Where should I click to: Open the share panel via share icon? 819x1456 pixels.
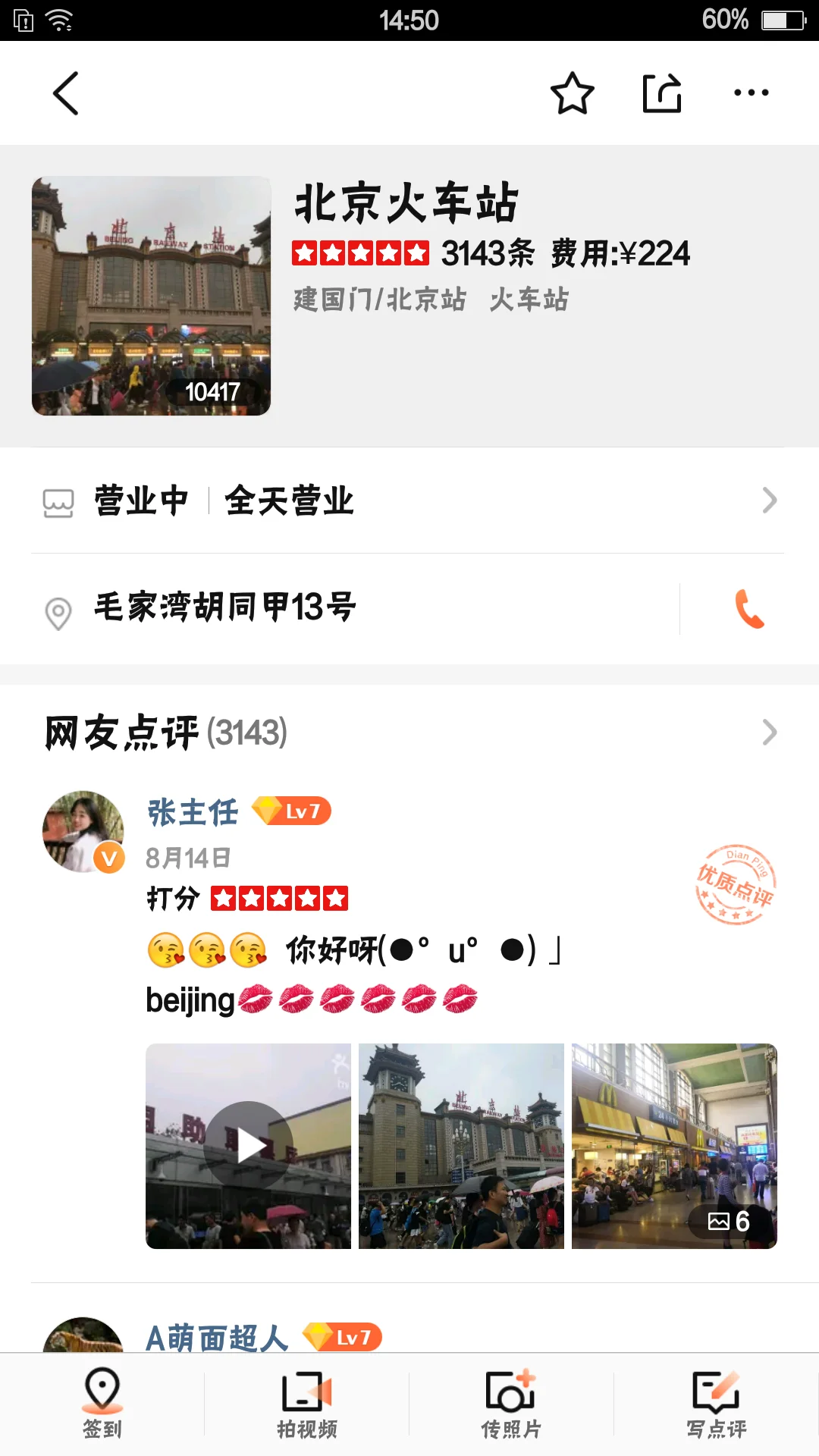pyautogui.click(x=662, y=93)
